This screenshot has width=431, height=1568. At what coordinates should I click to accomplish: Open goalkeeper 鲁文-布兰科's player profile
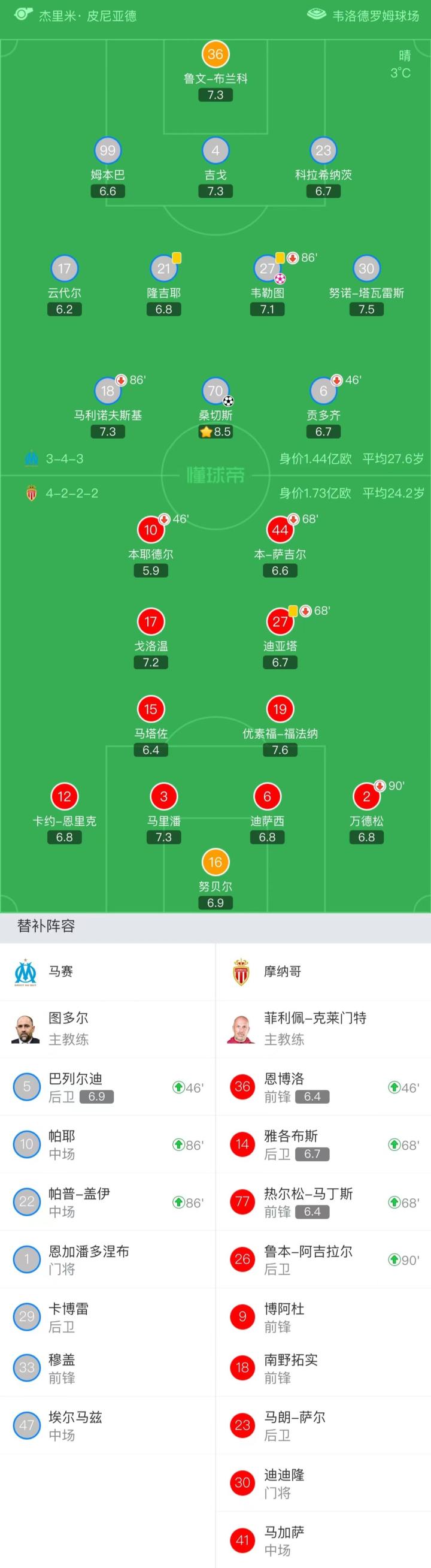coord(215,55)
